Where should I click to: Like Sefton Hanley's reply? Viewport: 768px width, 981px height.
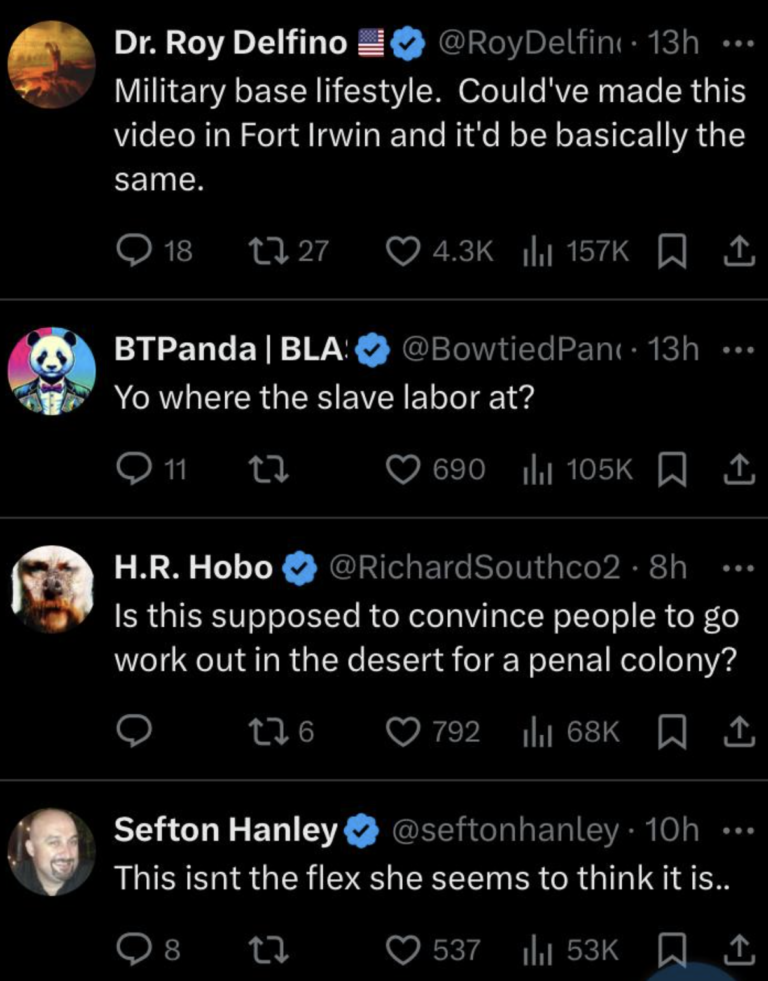pyautogui.click(x=402, y=950)
